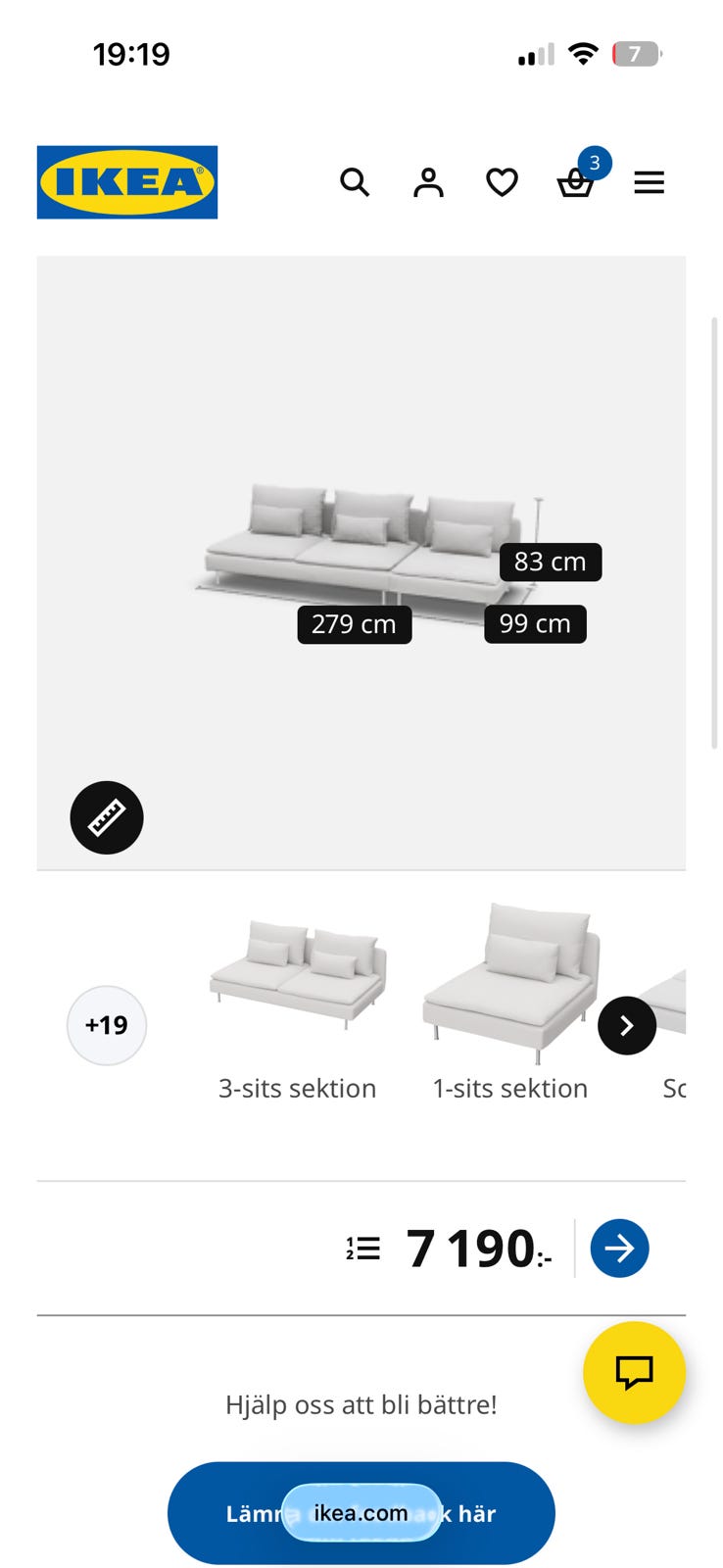Go to the IKEA home page

tap(127, 182)
